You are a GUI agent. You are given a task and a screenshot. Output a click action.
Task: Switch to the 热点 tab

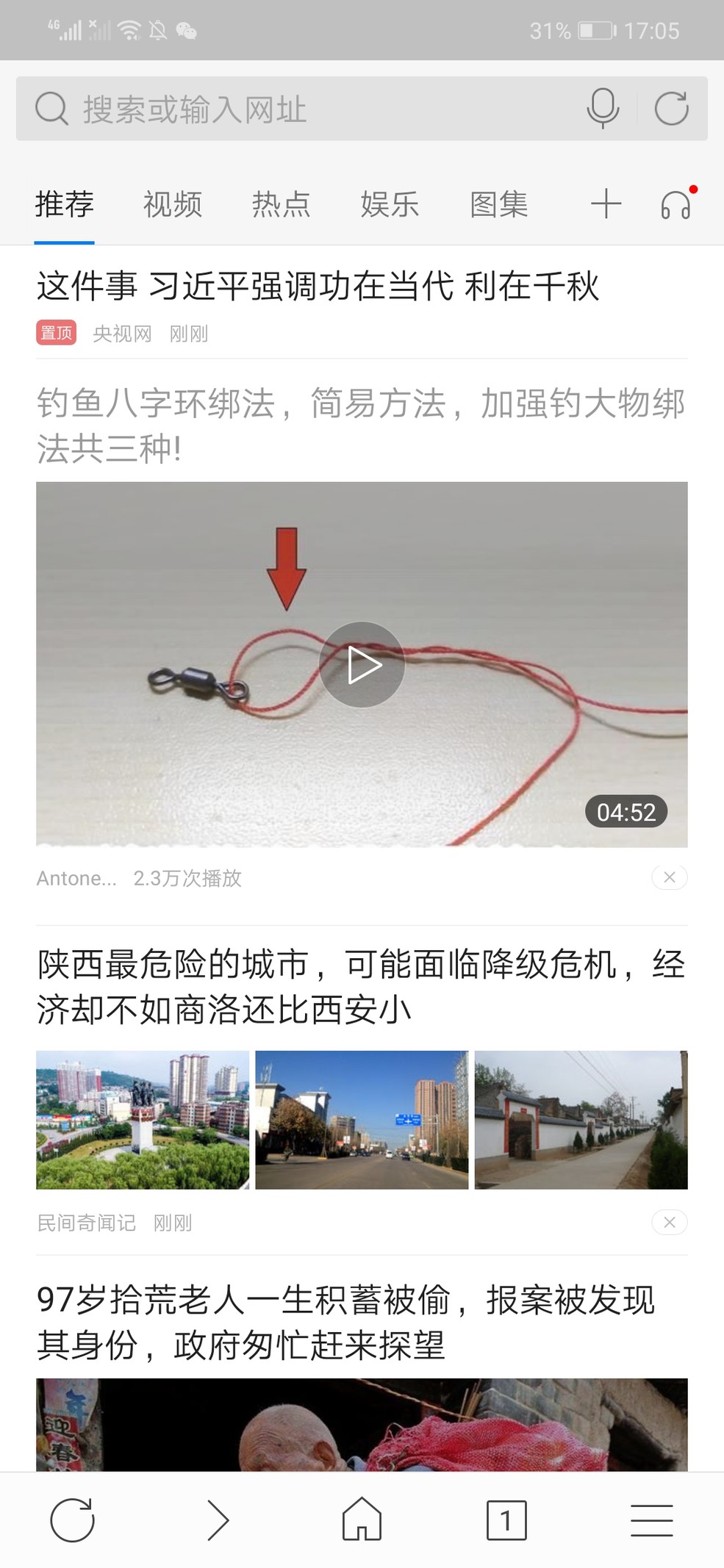click(x=282, y=204)
